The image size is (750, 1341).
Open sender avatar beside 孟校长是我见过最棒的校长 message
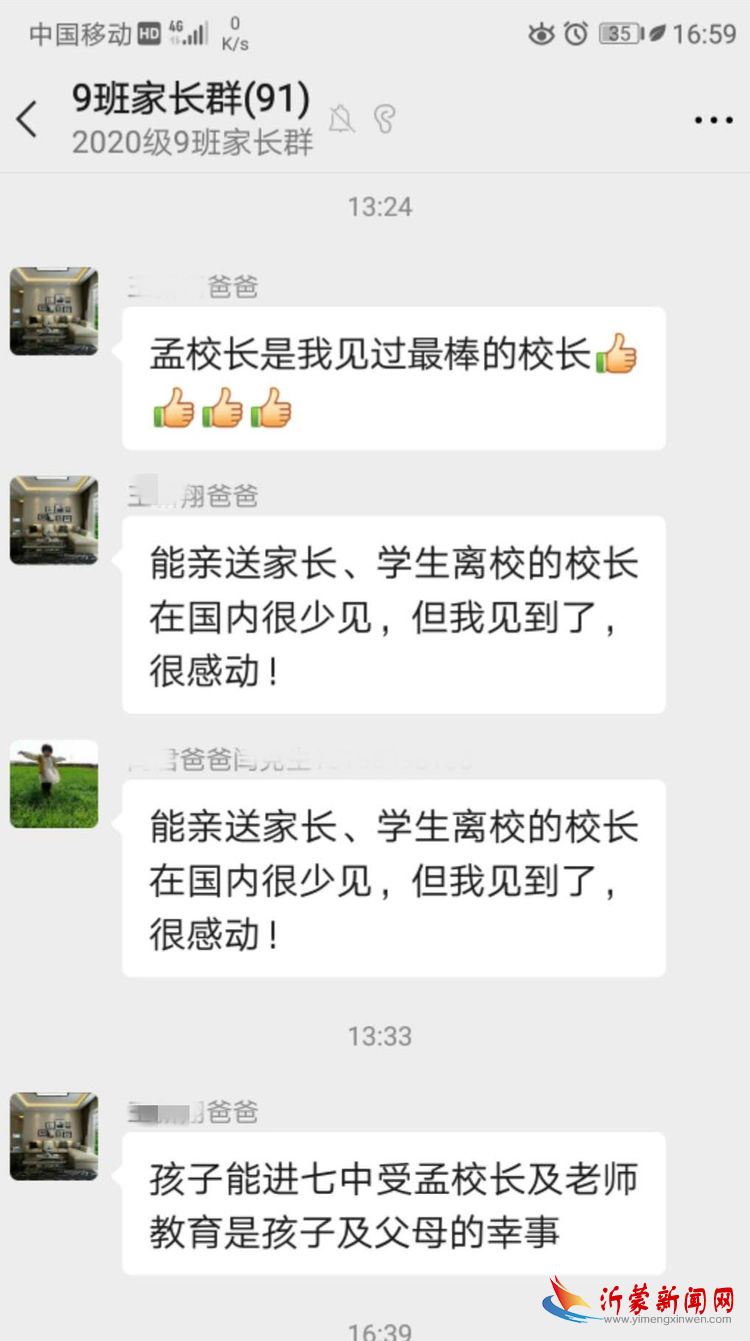[x=54, y=311]
